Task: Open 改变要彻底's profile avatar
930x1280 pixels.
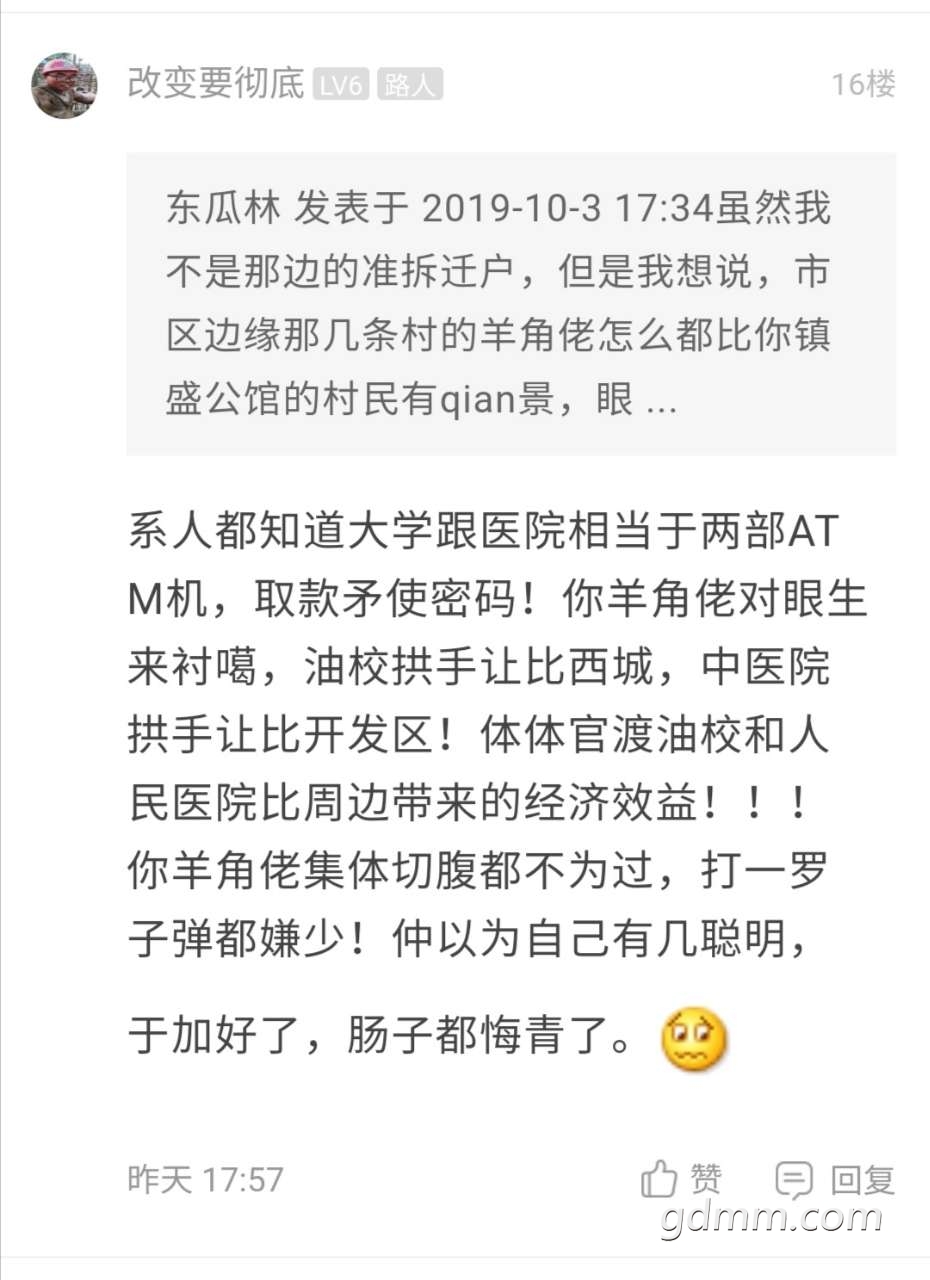Action: (x=64, y=86)
